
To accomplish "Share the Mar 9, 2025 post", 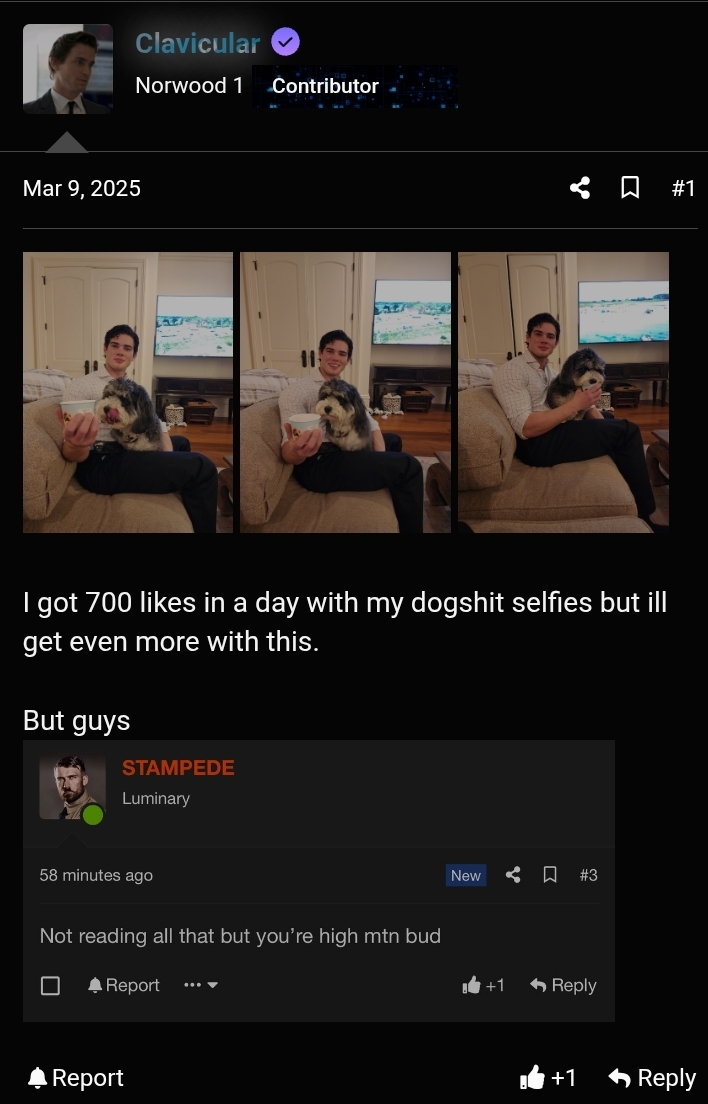I will pos(579,188).
